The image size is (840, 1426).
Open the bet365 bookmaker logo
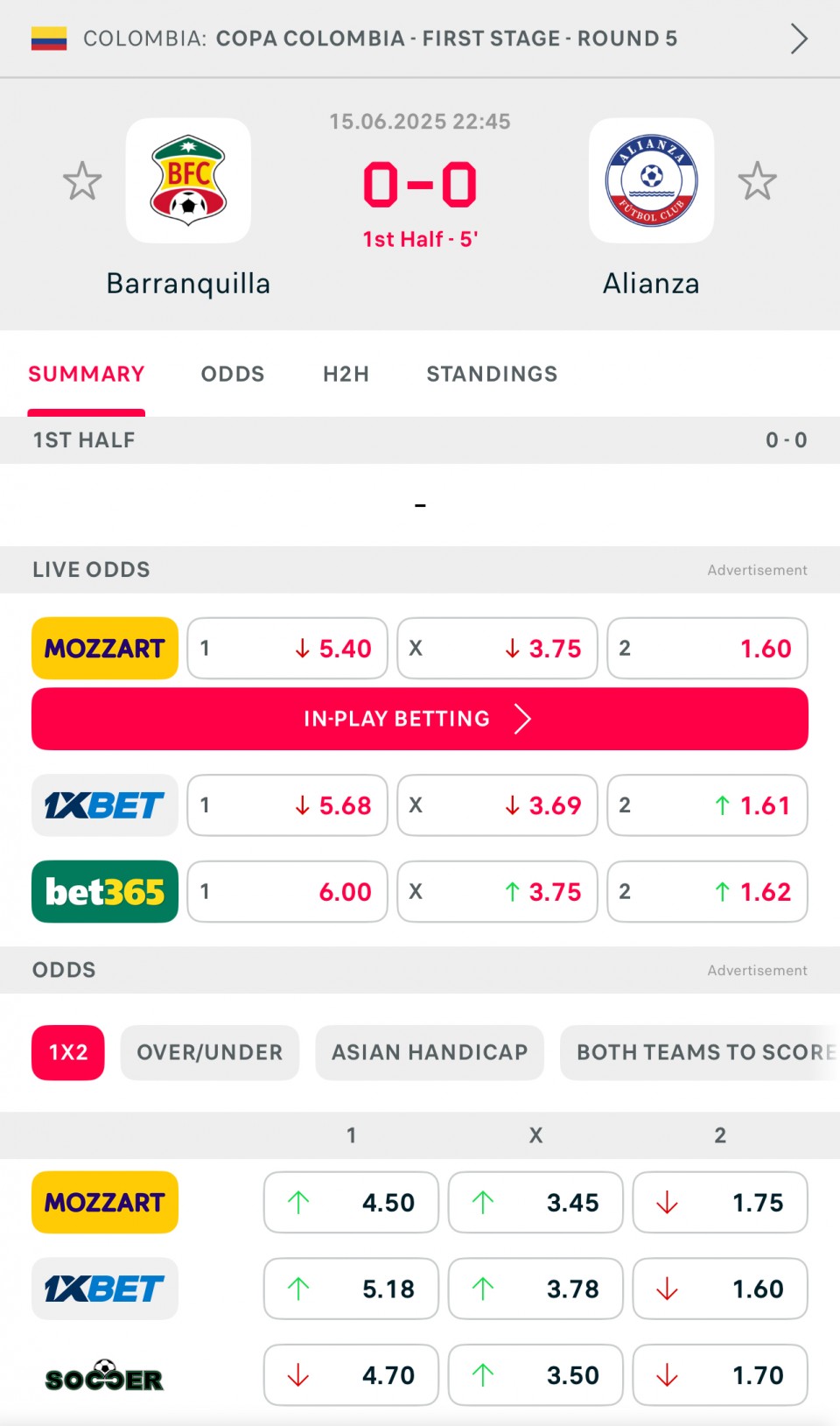[105, 892]
